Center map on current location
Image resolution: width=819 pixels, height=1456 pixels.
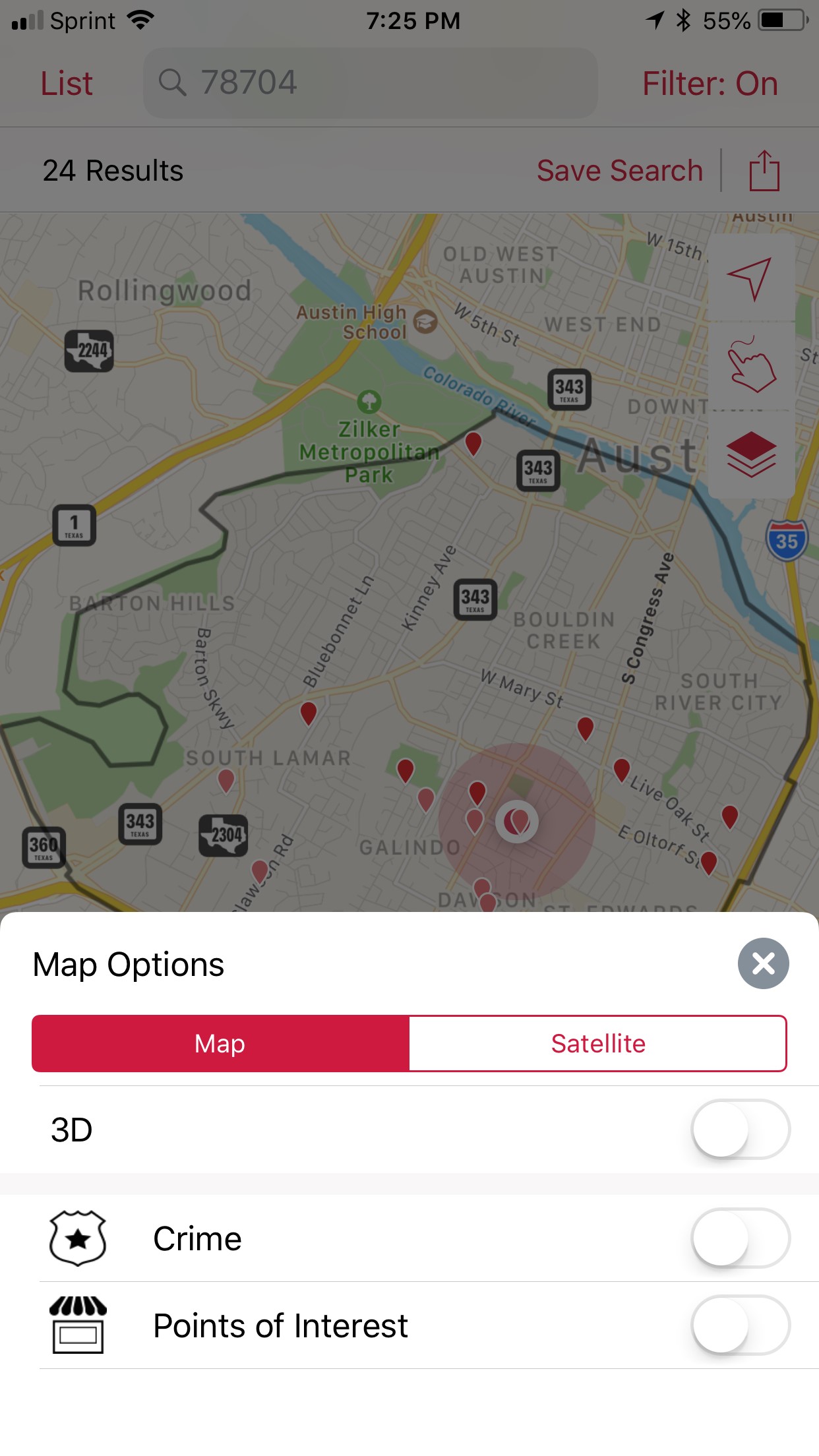(x=750, y=278)
